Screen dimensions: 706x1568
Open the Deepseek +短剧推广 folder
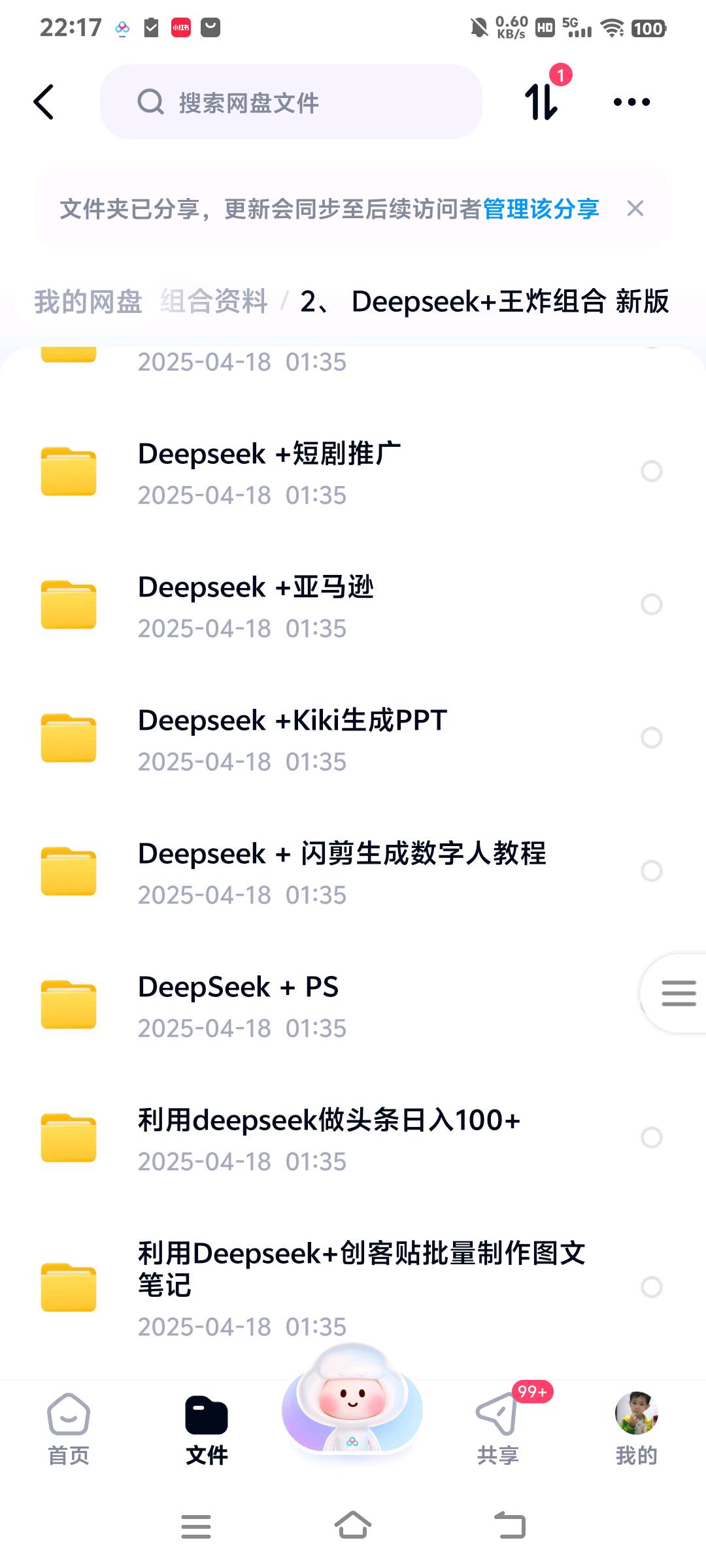click(353, 472)
